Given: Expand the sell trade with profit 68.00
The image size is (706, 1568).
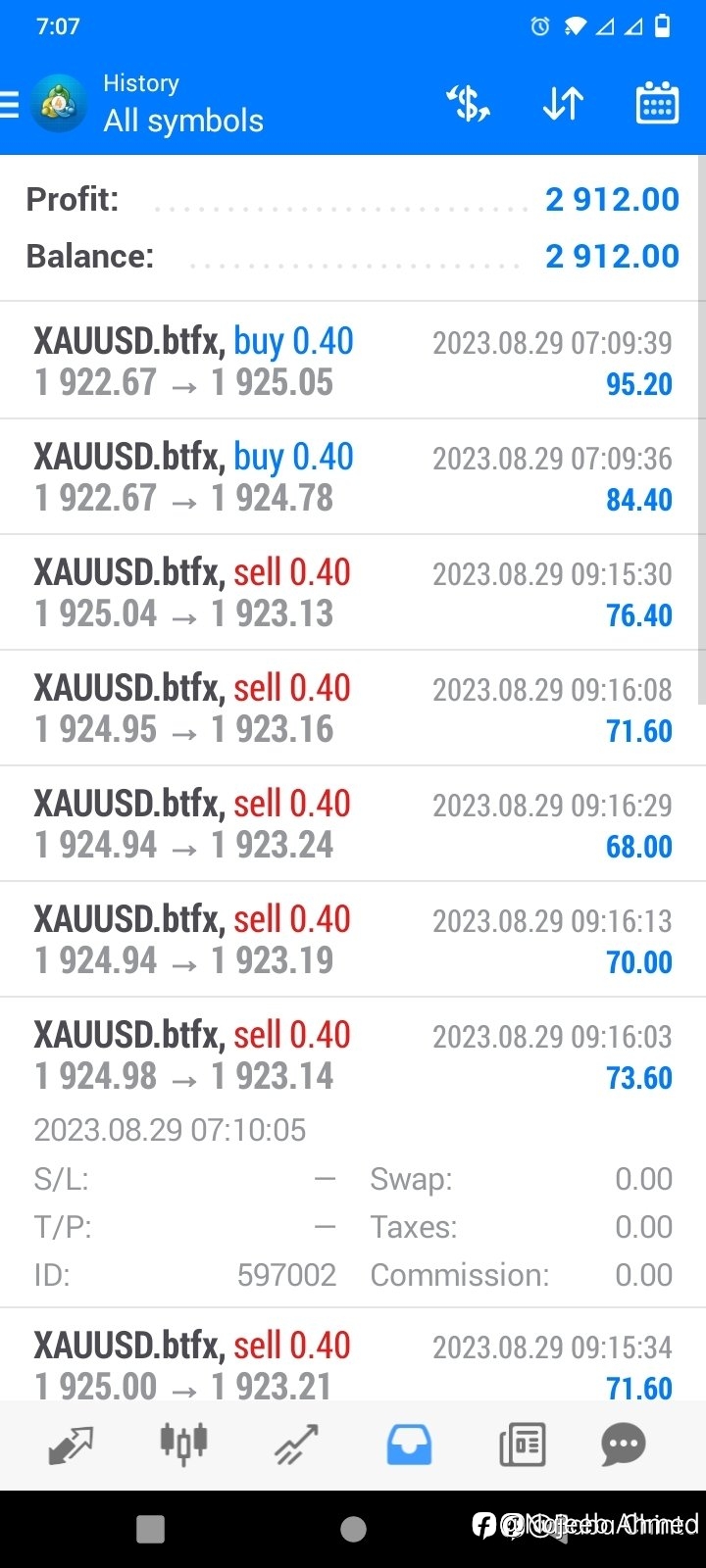Looking at the screenshot, I should point(353,824).
